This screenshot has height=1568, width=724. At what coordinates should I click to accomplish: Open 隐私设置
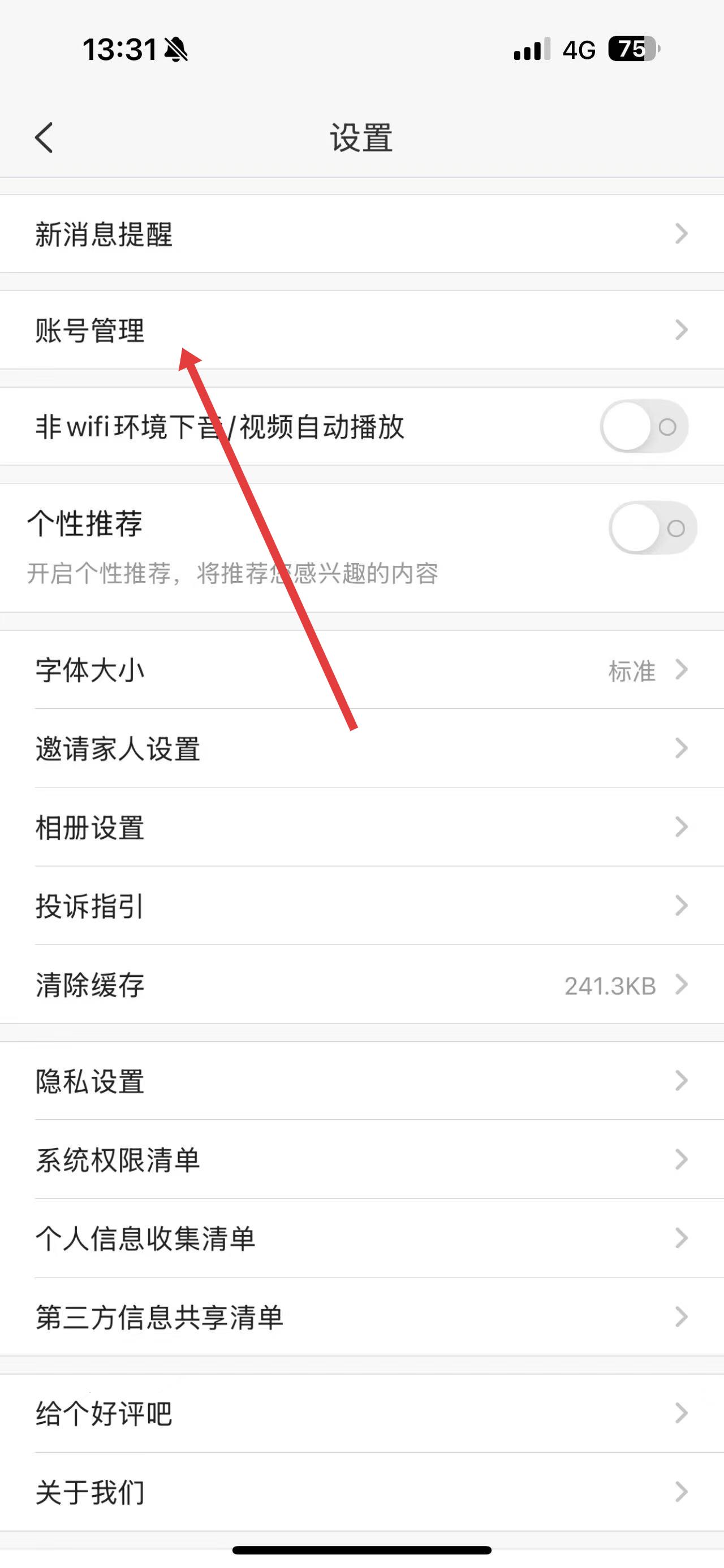point(361,1081)
